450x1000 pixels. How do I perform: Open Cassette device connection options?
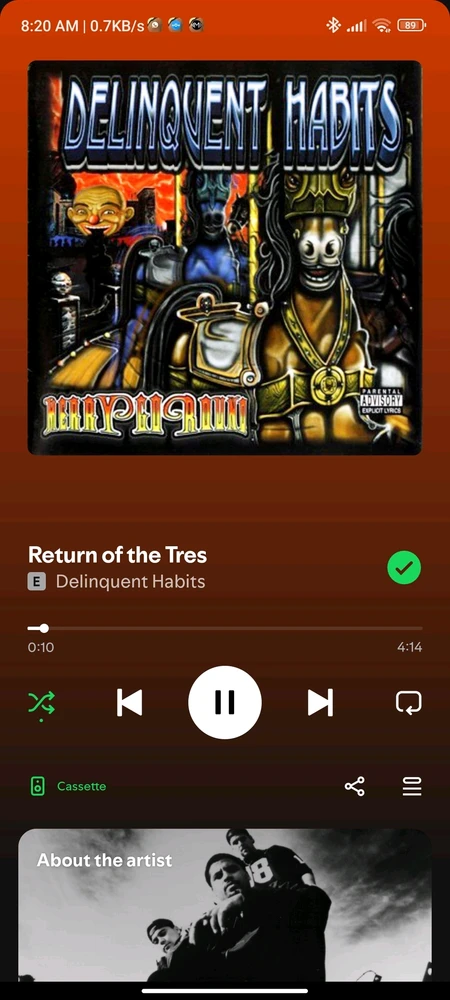pos(68,786)
